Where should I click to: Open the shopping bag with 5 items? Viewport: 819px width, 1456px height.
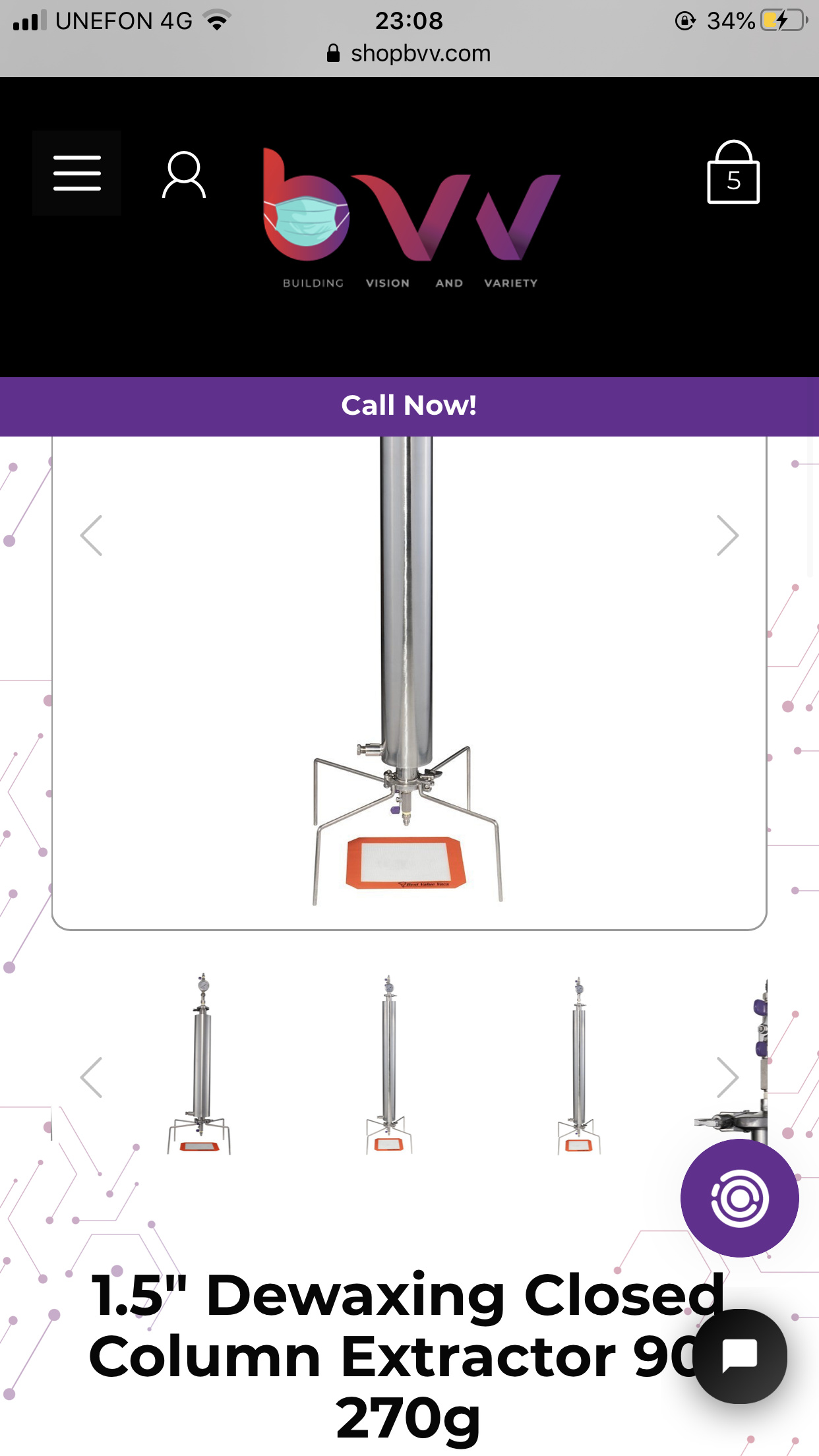[x=733, y=172]
